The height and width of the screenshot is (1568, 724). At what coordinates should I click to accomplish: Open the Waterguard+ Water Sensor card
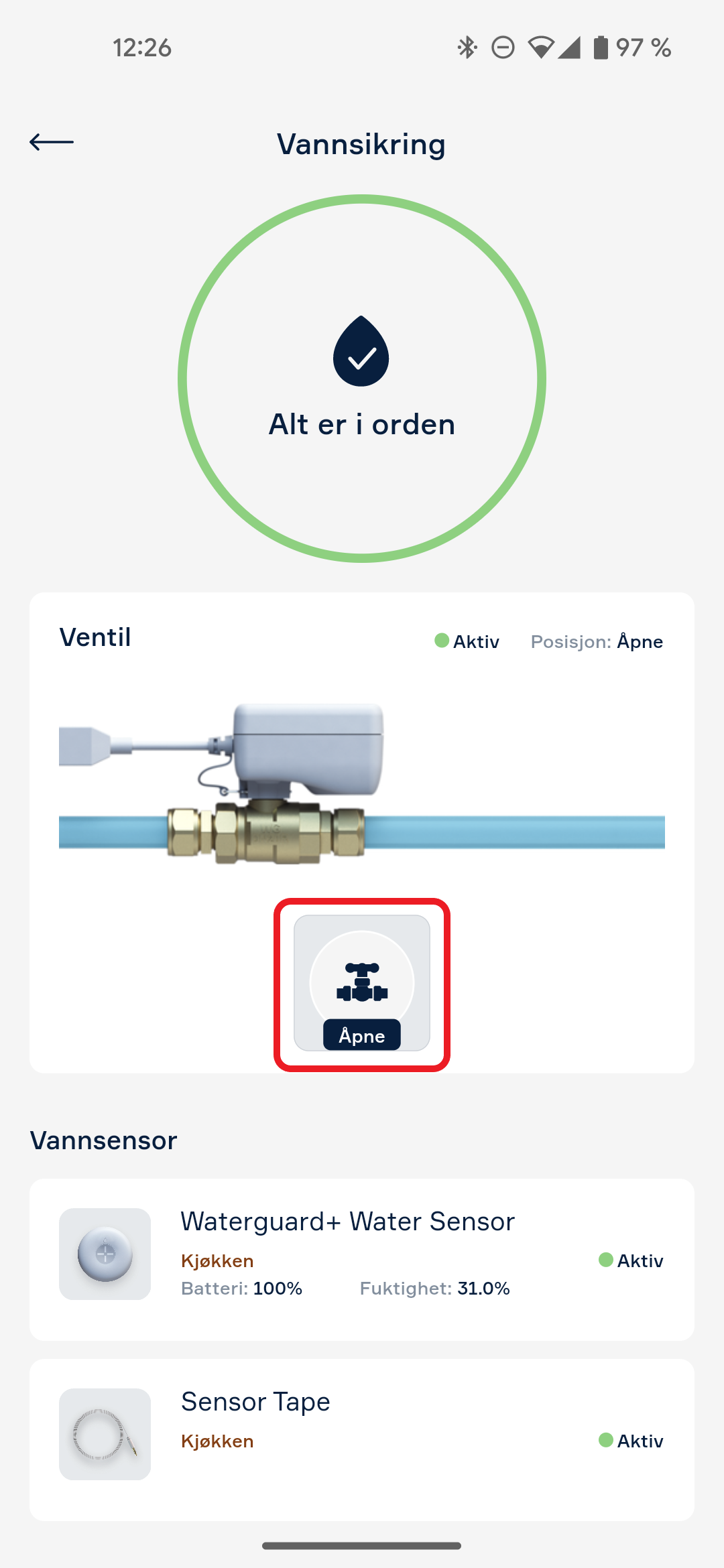tap(362, 1258)
